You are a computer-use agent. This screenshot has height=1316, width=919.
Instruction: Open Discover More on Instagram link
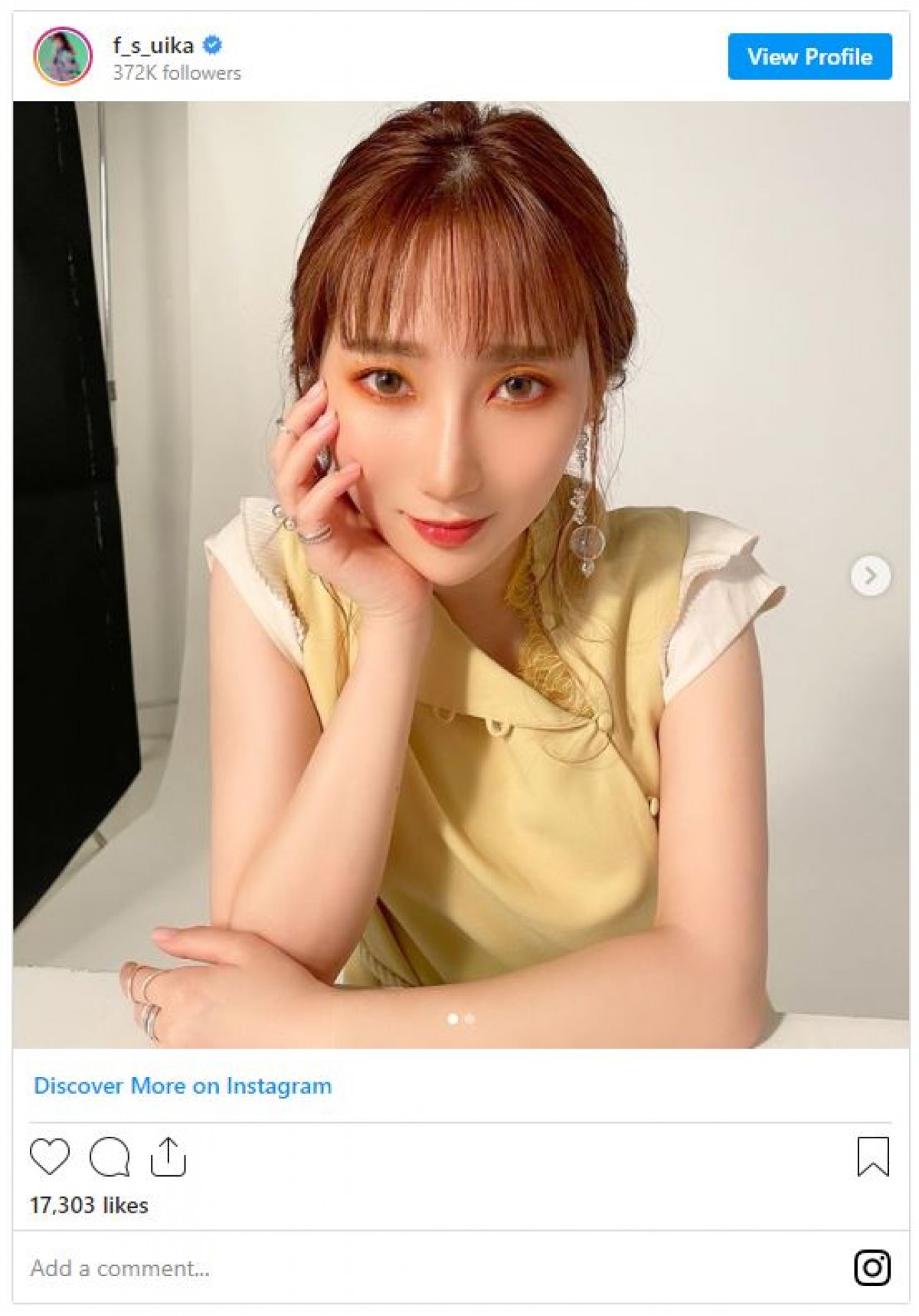[x=183, y=1085]
